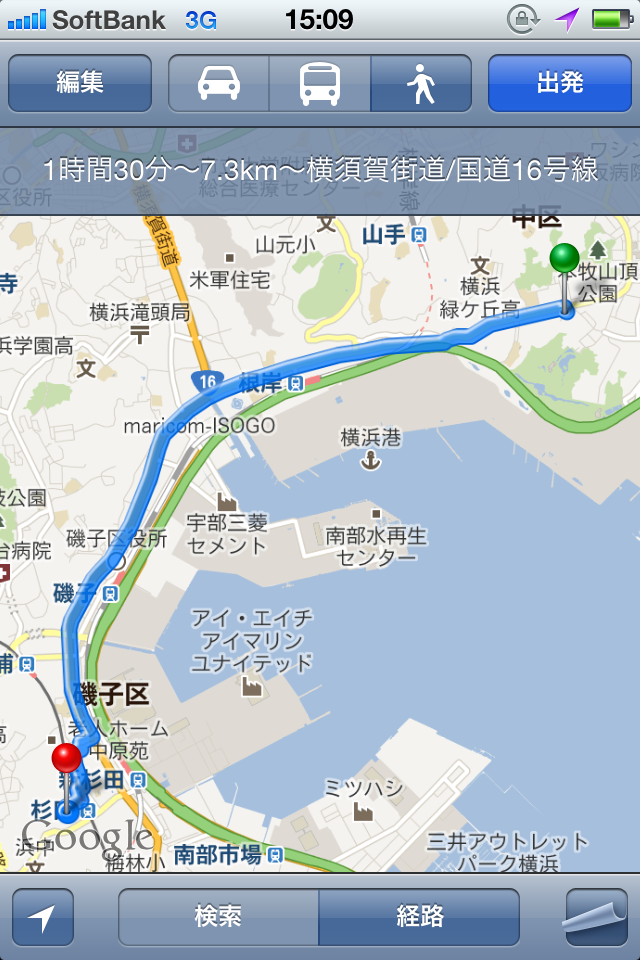The width and height of the screenshot is (640, 960).
Task: Select the bus transit mode
Action: tap(320, 83)
